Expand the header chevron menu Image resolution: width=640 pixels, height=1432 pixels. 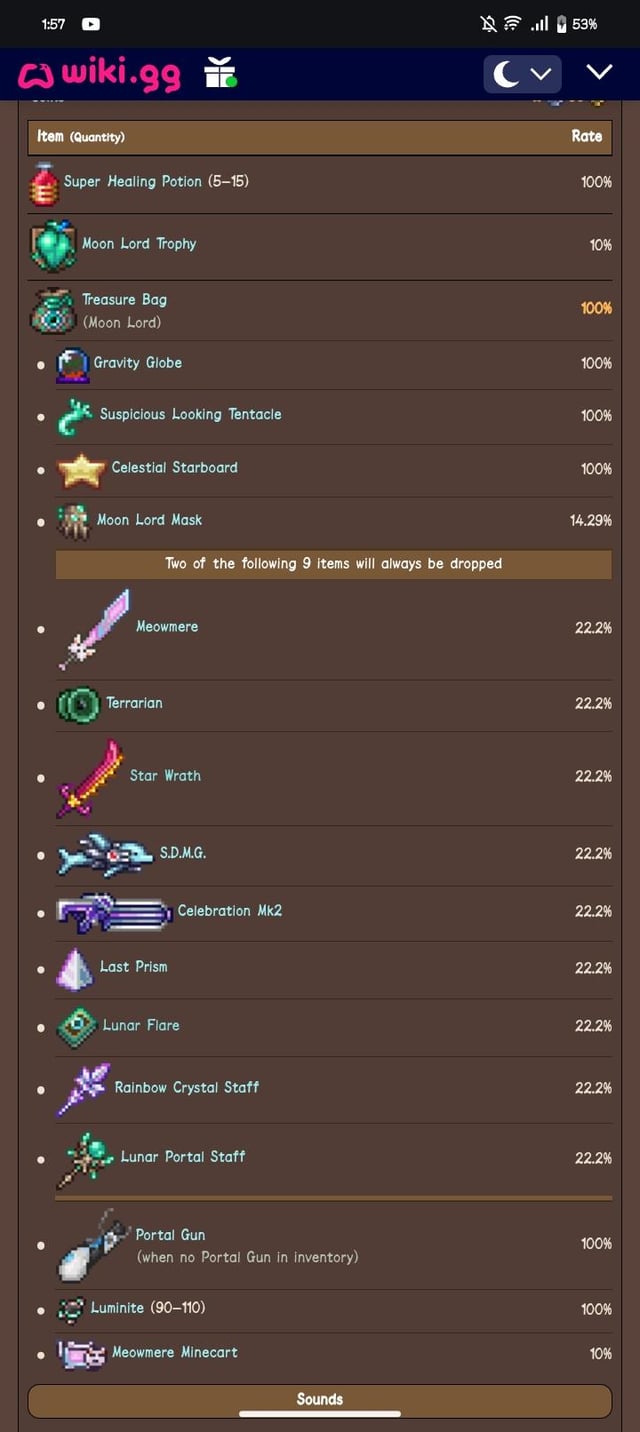(x=599, y=72)
